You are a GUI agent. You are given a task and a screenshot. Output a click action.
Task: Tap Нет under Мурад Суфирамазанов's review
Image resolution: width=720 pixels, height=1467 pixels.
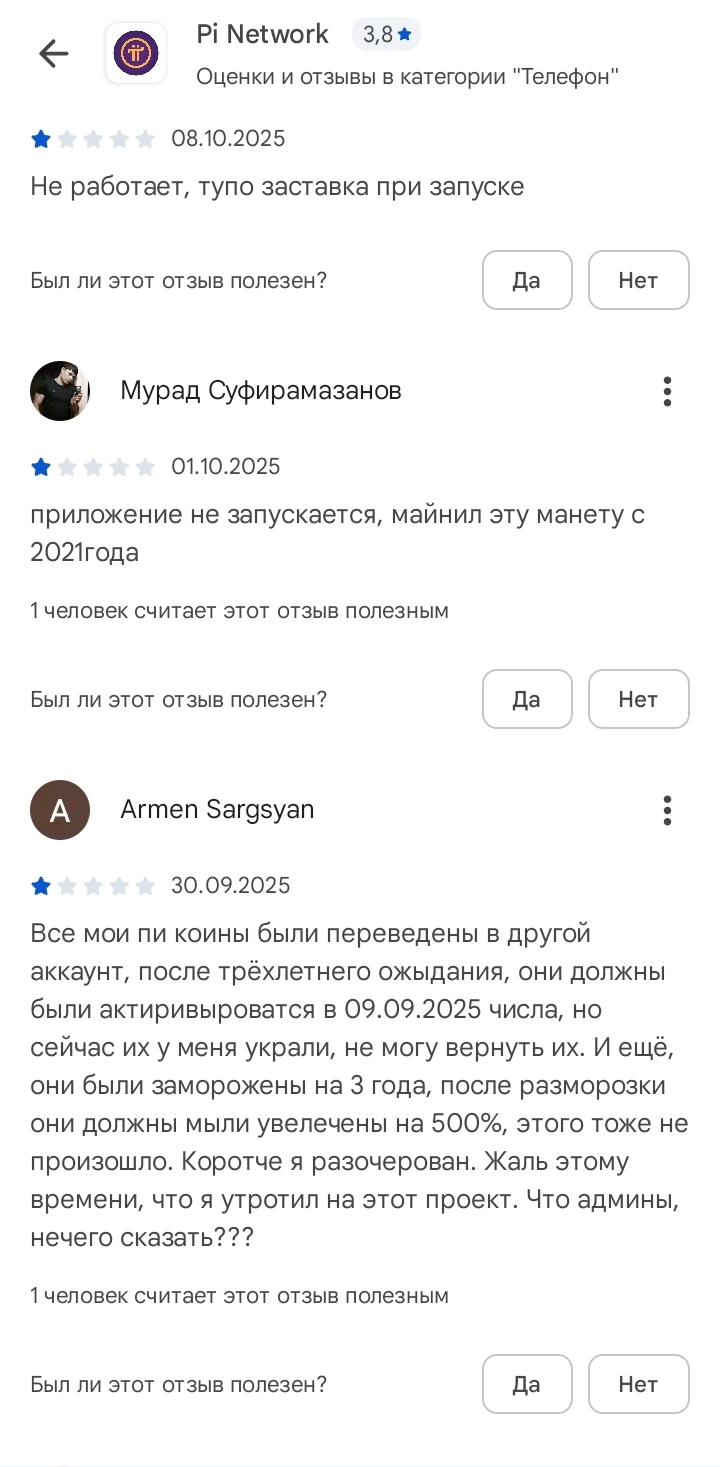coord(638,699)
